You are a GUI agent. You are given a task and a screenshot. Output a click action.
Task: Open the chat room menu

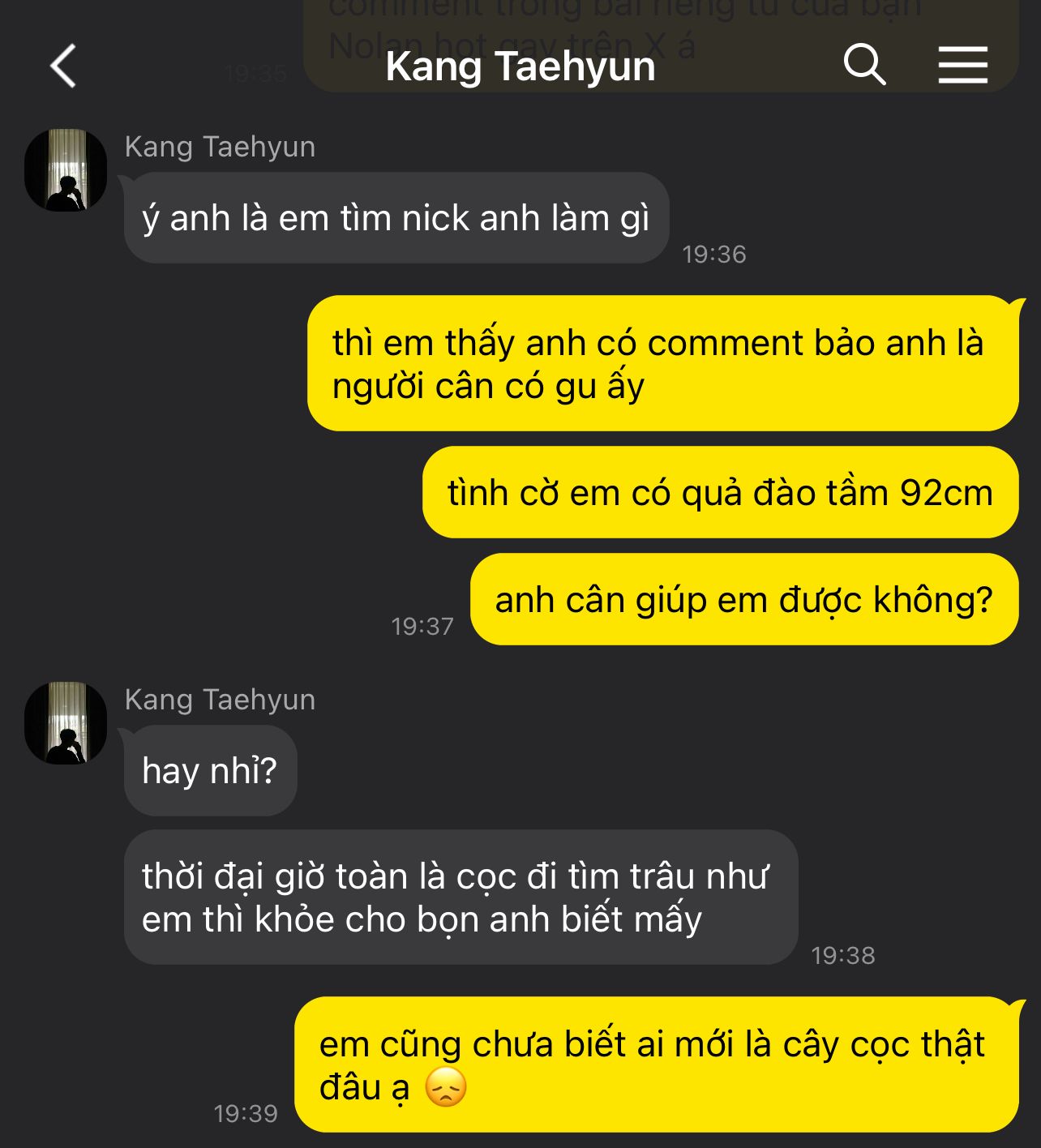coord(962,65)
